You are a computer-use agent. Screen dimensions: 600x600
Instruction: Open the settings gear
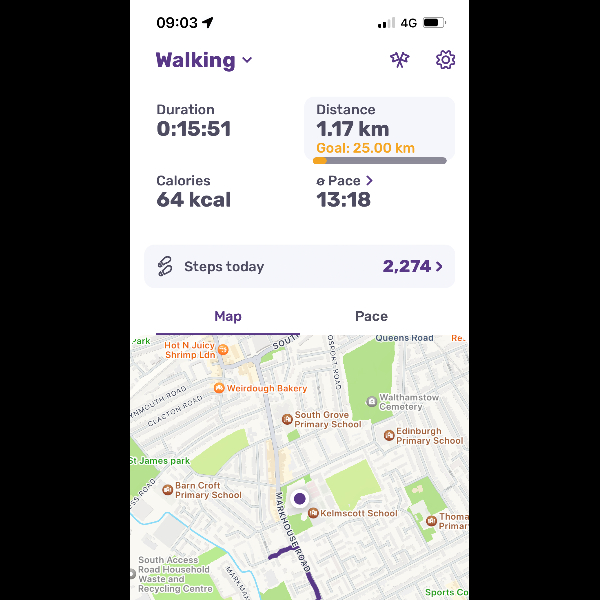click(x=445, y=60)
